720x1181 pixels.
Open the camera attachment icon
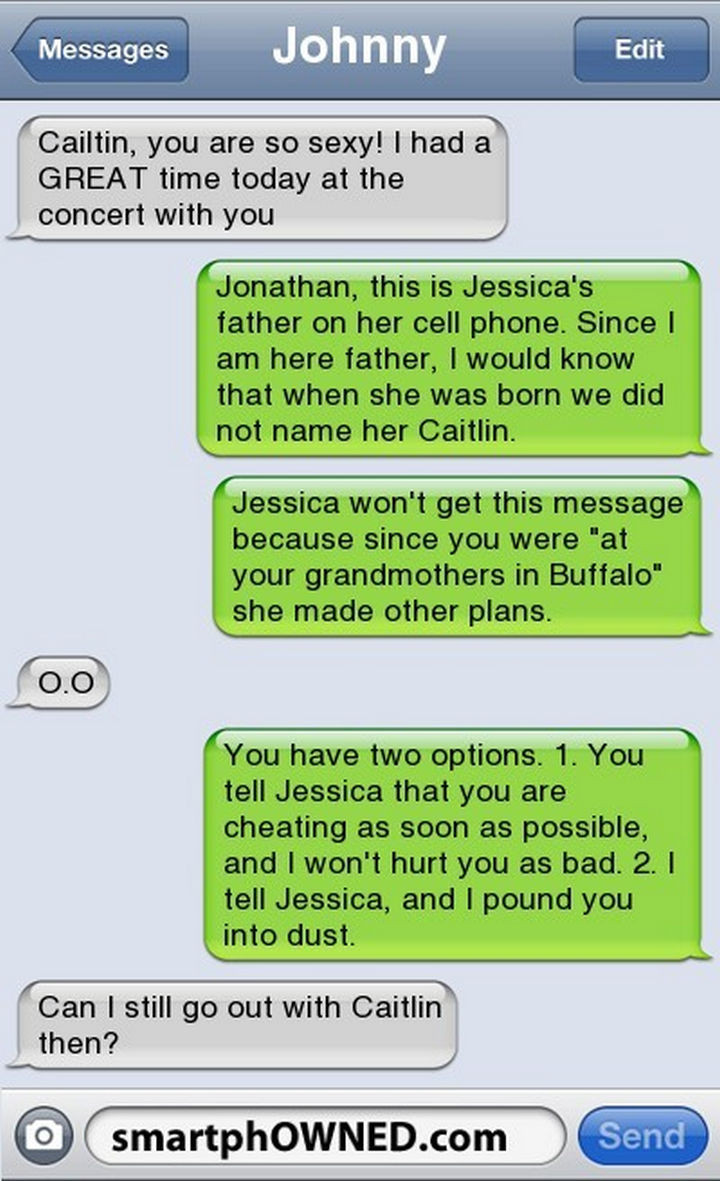click(42, 1136)
